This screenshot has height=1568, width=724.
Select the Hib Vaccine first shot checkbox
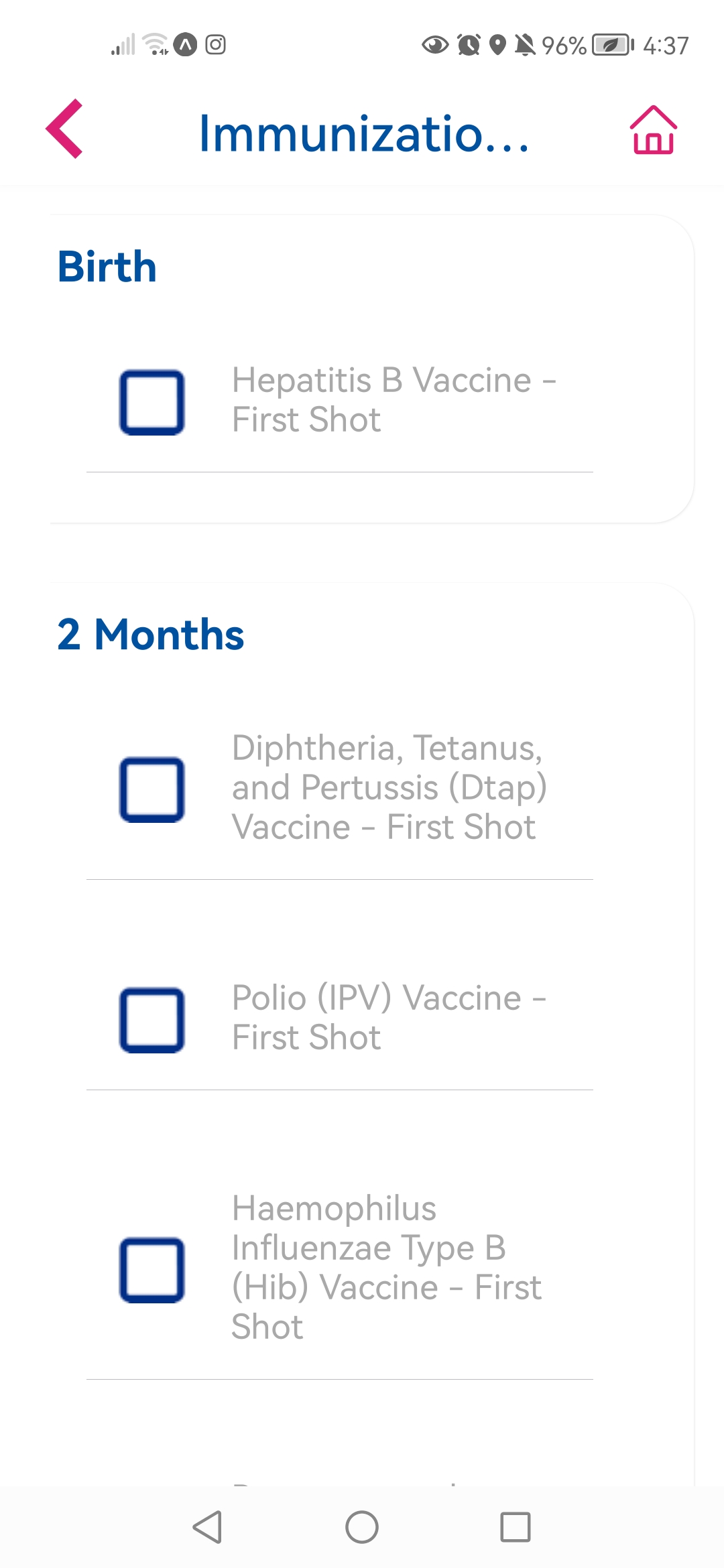tap(152, 1270)
